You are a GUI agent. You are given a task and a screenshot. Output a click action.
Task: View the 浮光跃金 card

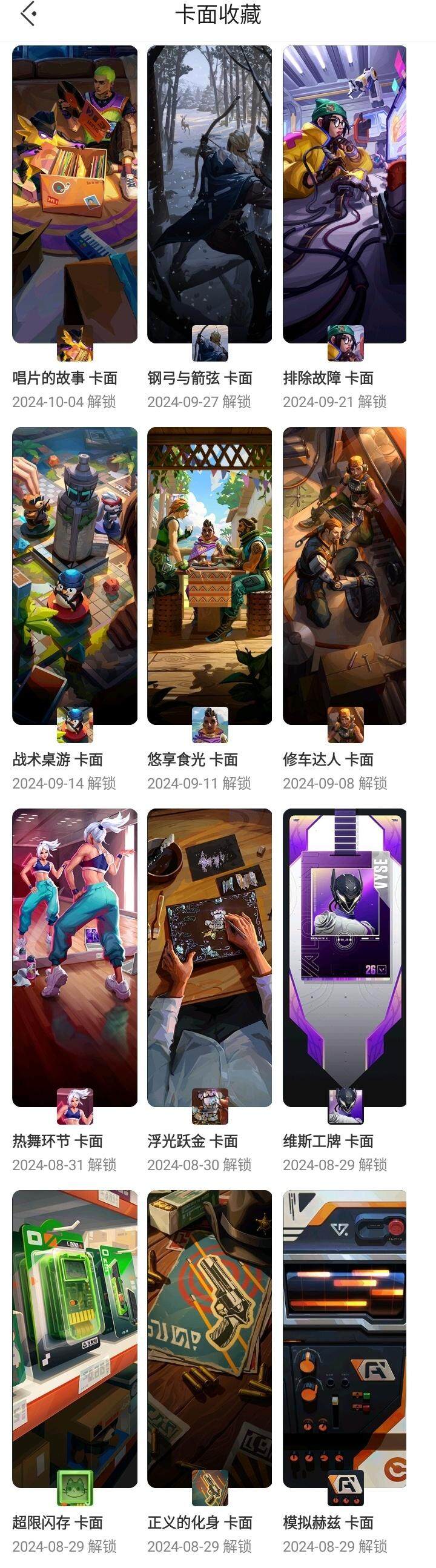[x=210, y=957]
